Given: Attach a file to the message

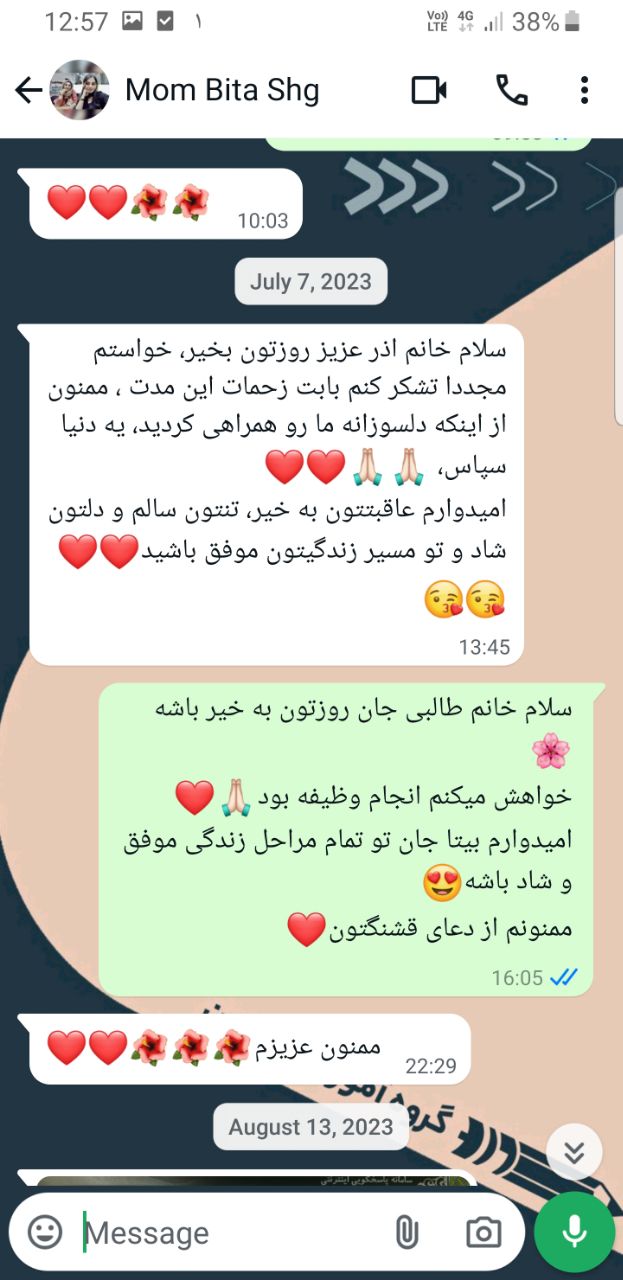Looking at the screenshot, I should (x=406, y=1232).
